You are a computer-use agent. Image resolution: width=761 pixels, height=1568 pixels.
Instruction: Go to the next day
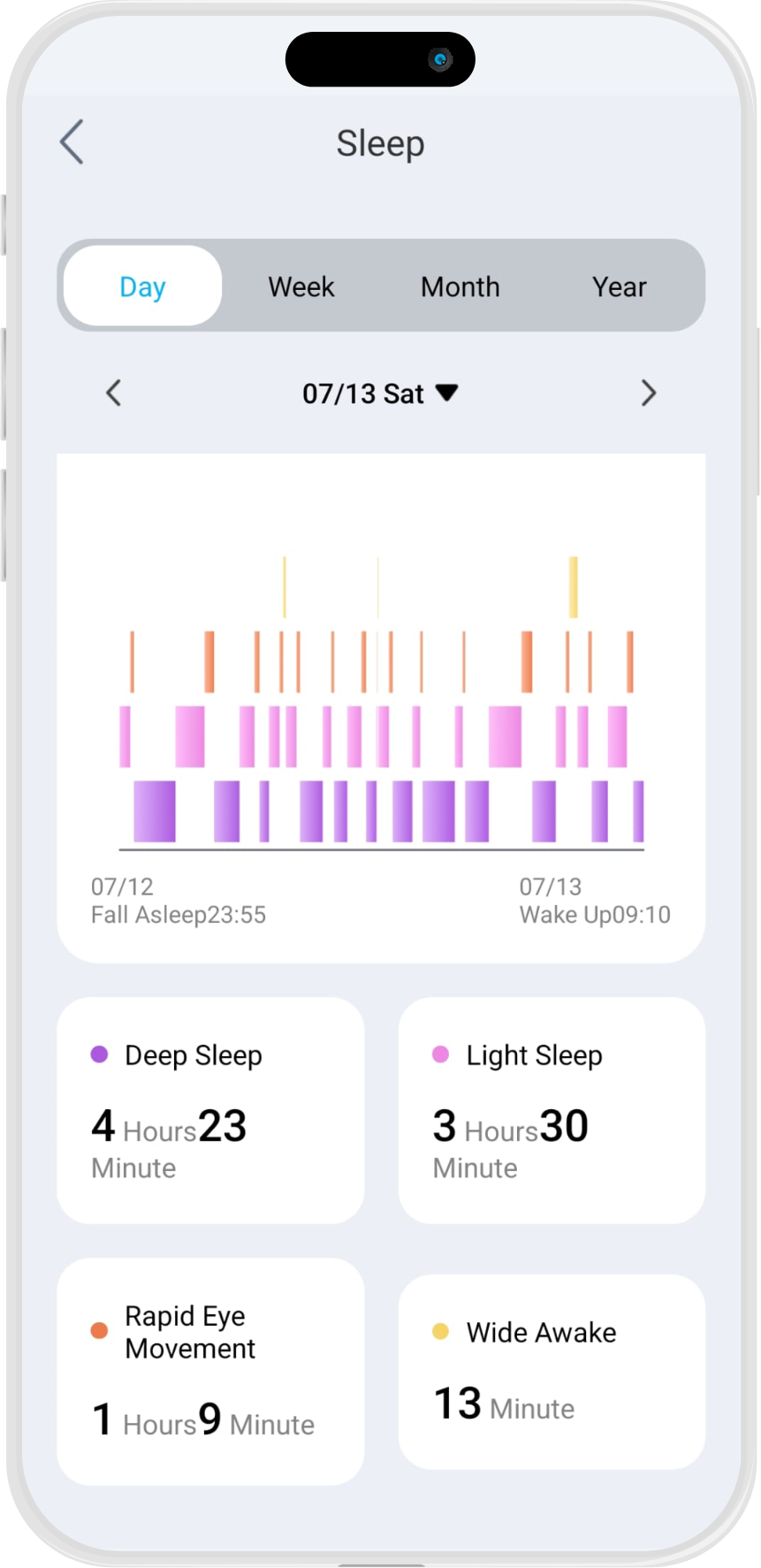[x=649, y=393]
